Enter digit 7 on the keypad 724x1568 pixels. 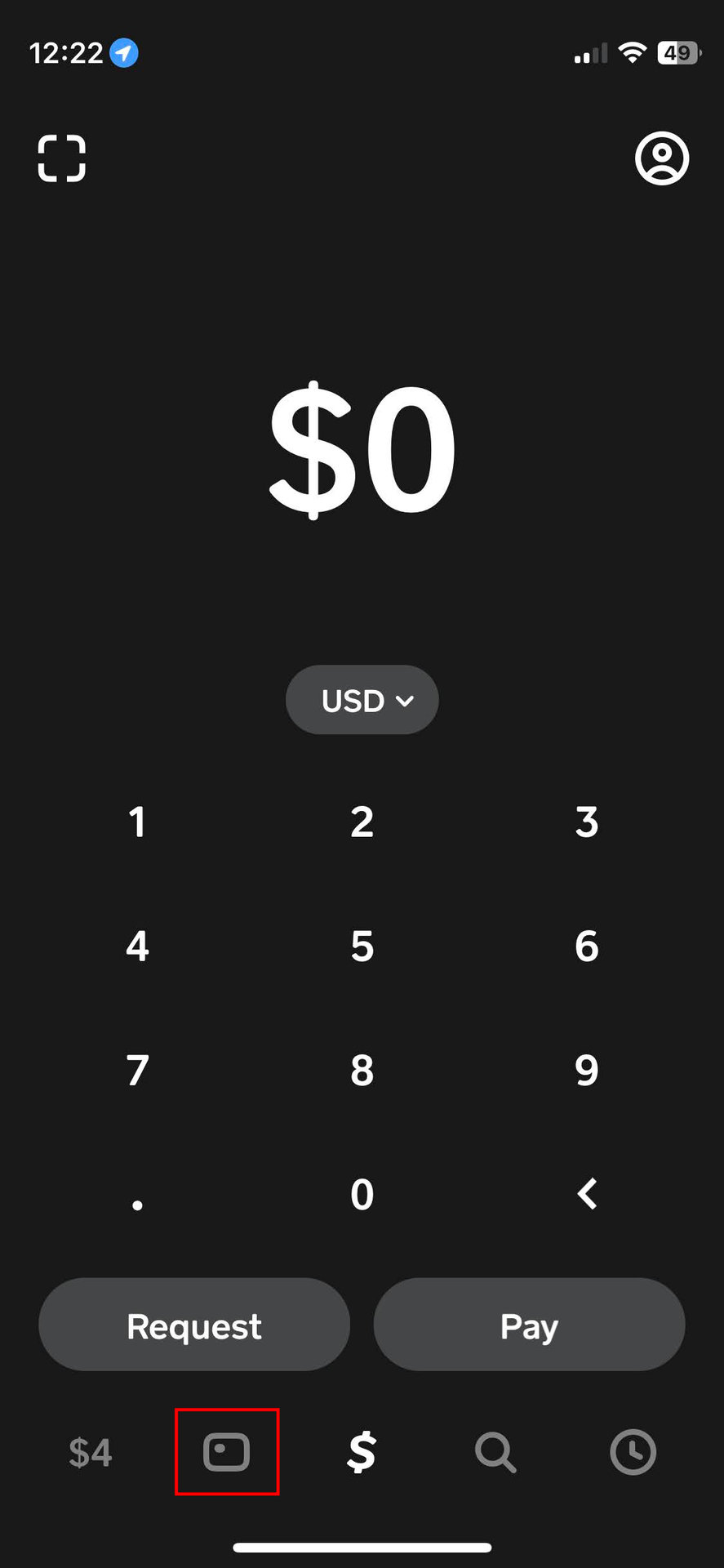tap(137, 1070)
